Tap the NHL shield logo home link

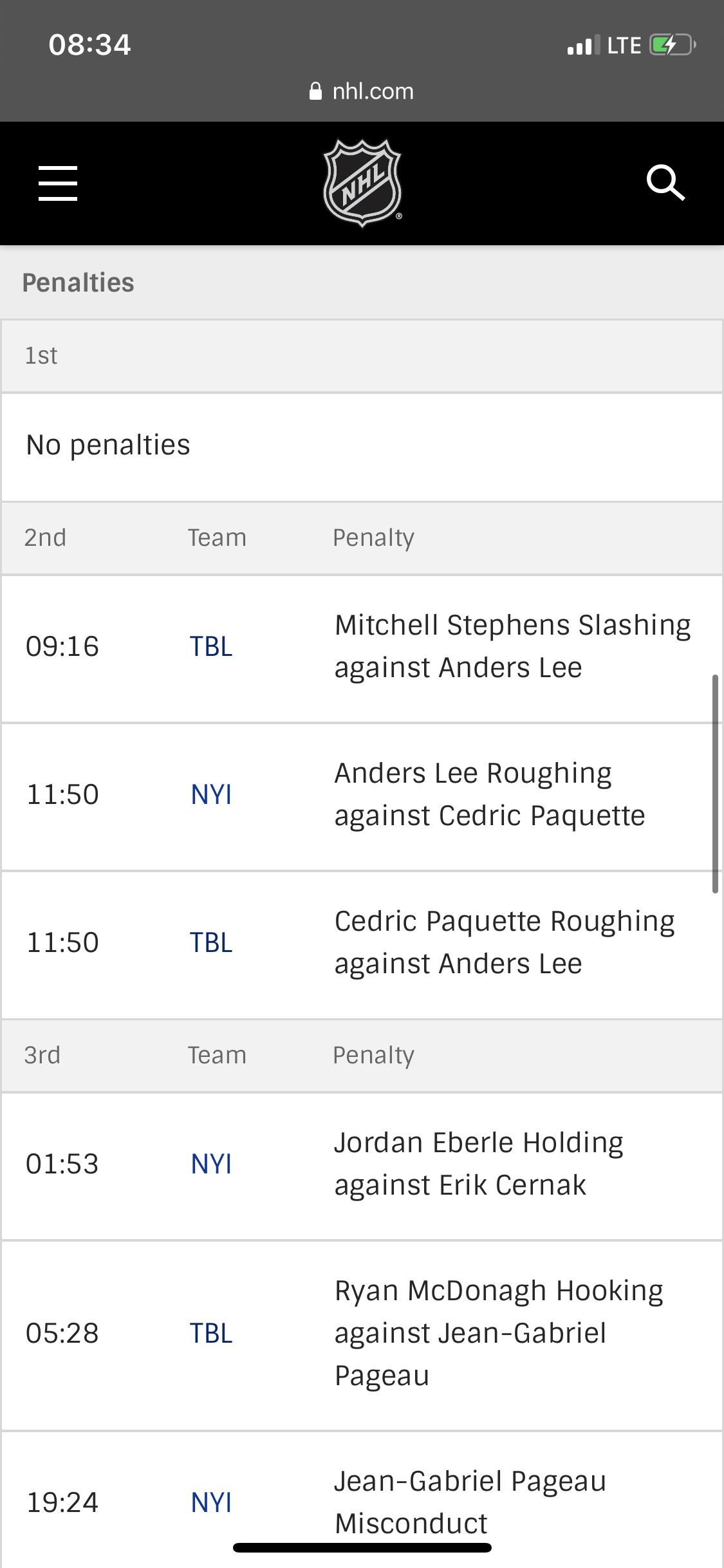click(x=362, y=183)
